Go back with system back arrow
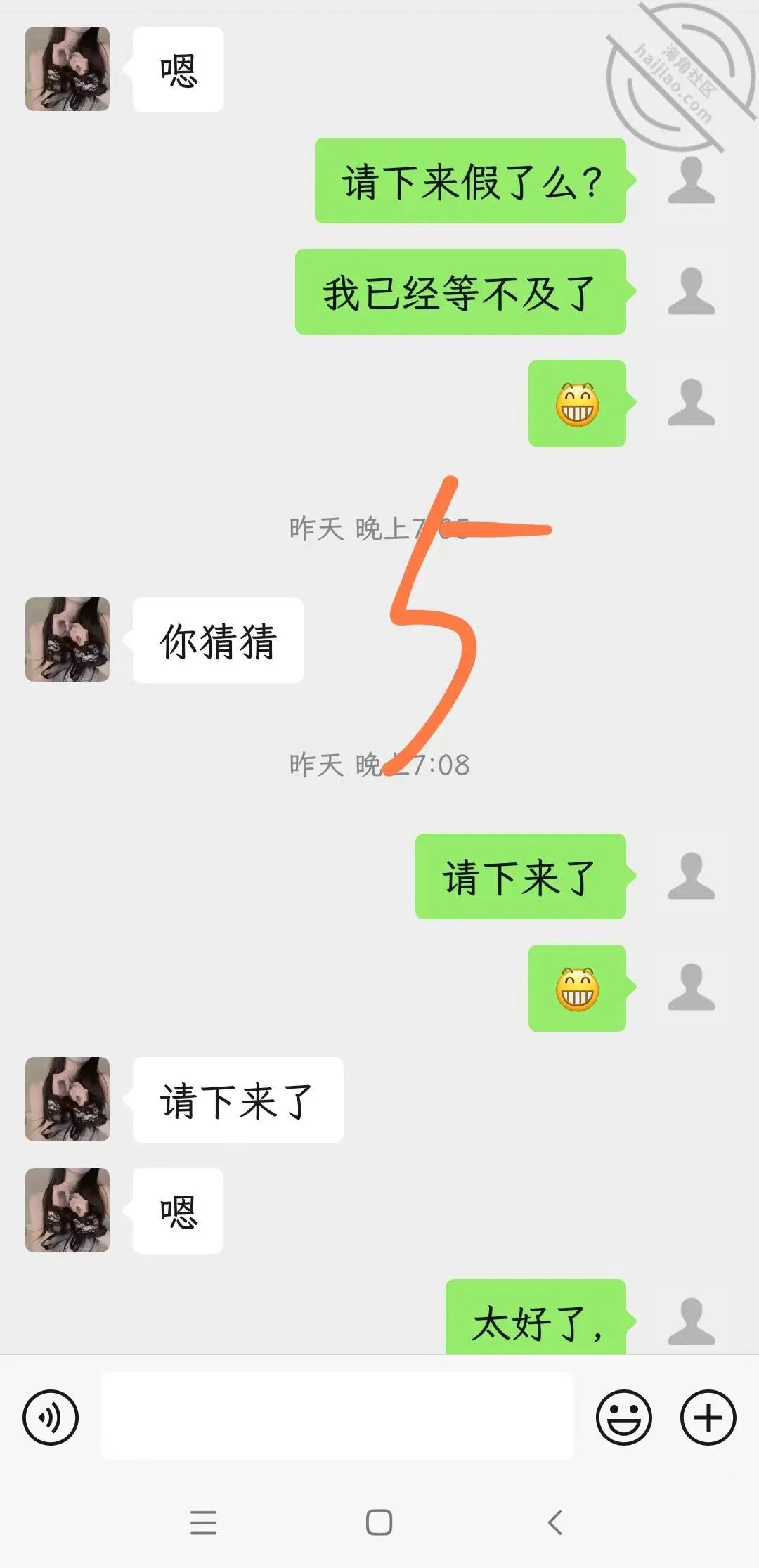759x1568 pixels. click(x=554, y=1522)
